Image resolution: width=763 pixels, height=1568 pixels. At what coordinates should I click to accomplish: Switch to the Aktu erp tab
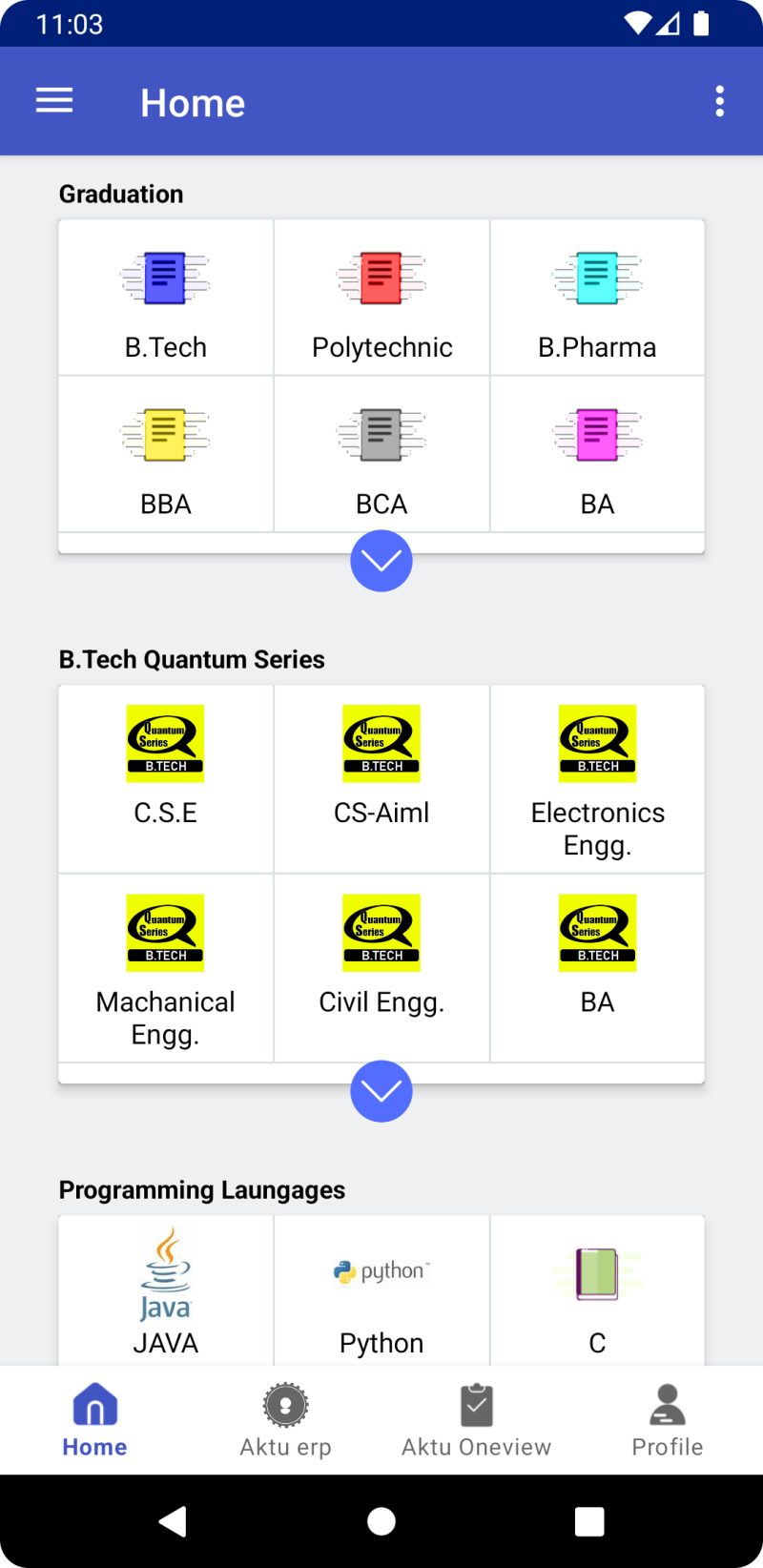pyautogui.click(x=286, y=1420)
